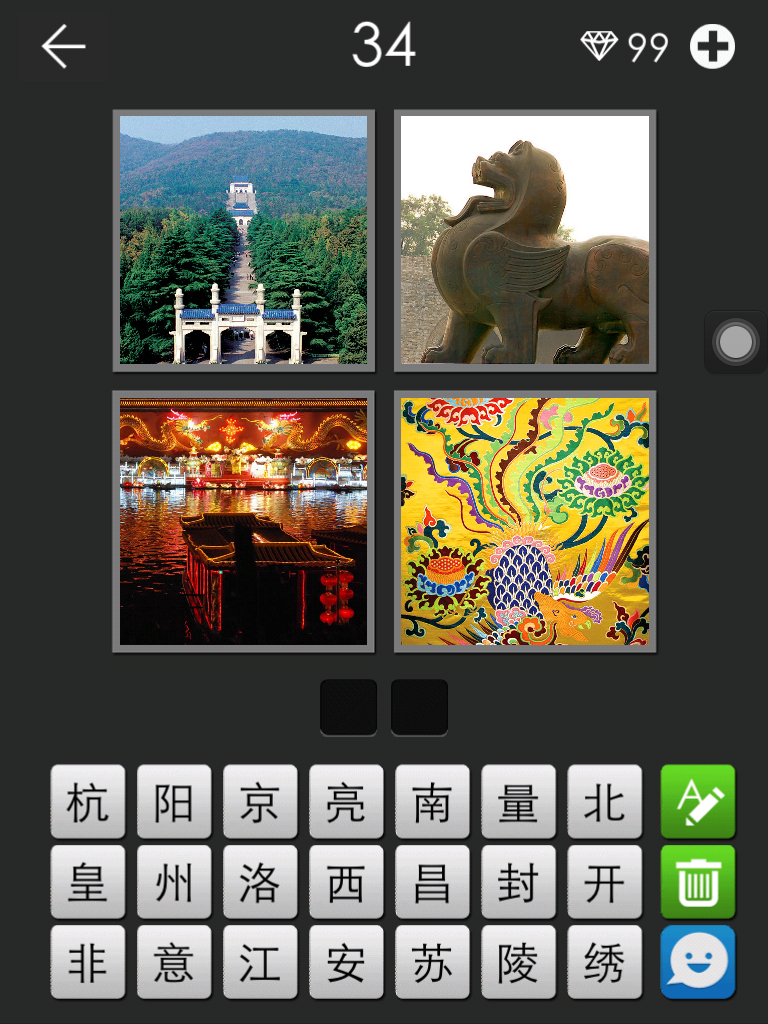Pick the letter tile 杭
This screenshot has height=1024, width=768.
88,802
